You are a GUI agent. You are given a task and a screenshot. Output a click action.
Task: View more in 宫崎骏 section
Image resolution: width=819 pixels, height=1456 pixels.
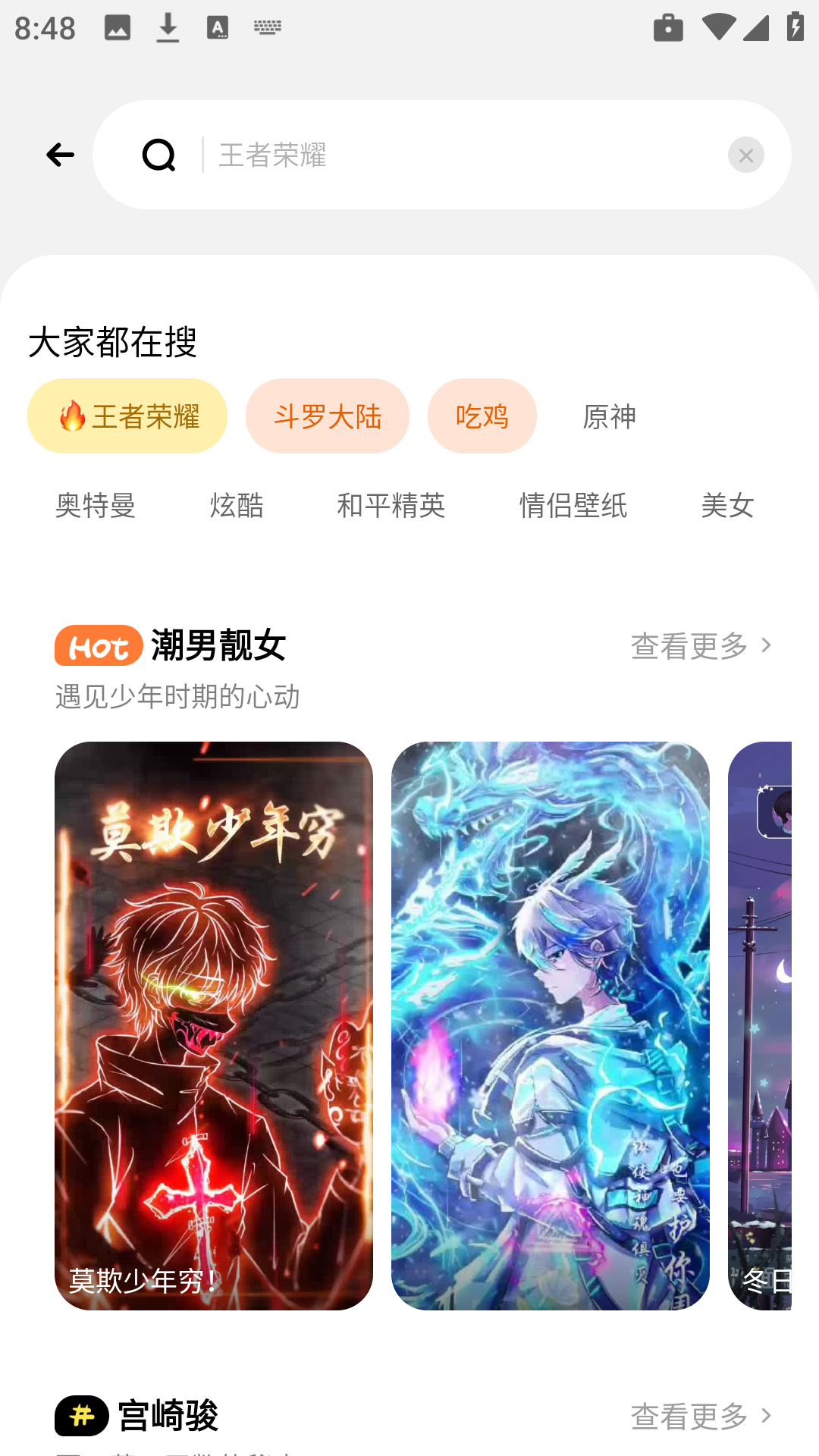tap(701, 1416)
